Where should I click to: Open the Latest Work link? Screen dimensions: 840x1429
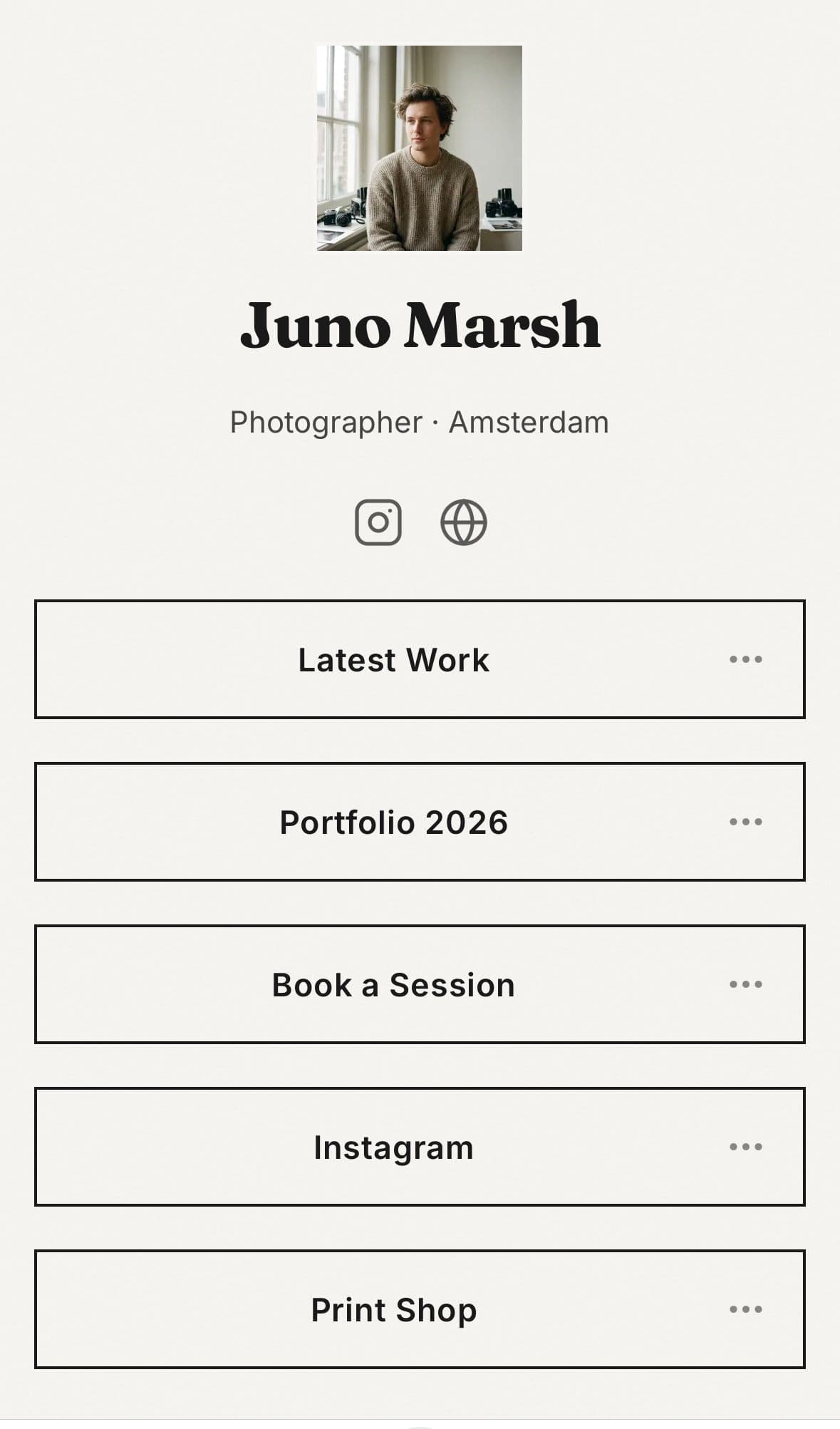tap(394, 660)
